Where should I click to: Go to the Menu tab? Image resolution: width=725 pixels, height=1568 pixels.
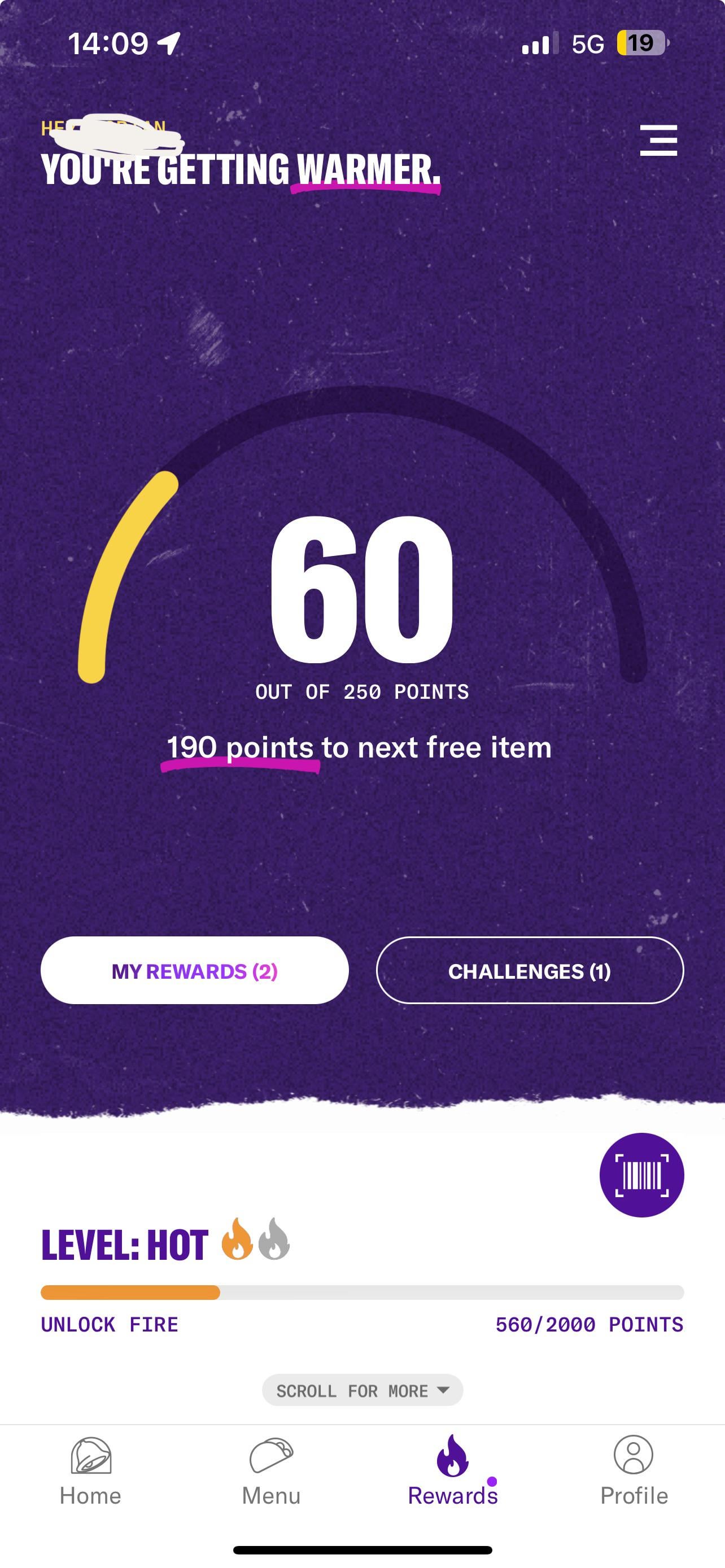(272, 1472)
